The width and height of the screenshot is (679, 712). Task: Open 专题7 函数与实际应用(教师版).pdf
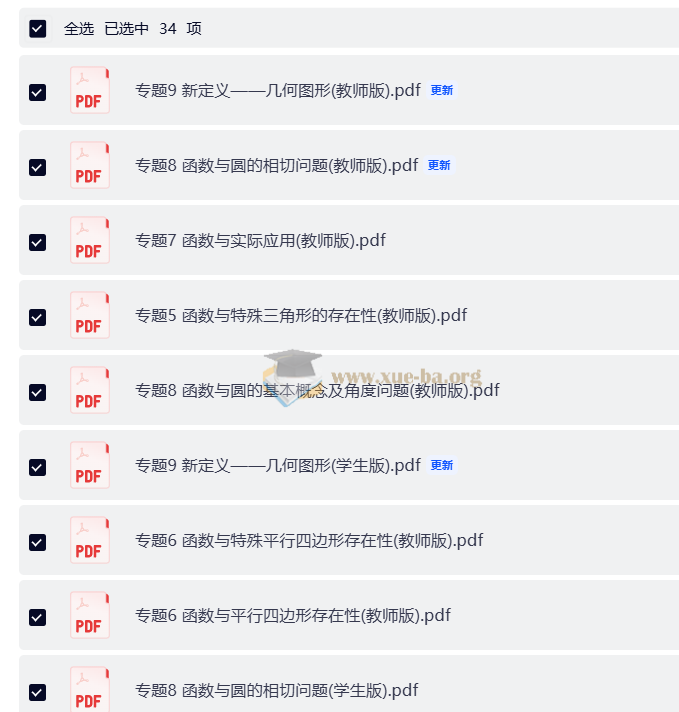click(260, 240)
